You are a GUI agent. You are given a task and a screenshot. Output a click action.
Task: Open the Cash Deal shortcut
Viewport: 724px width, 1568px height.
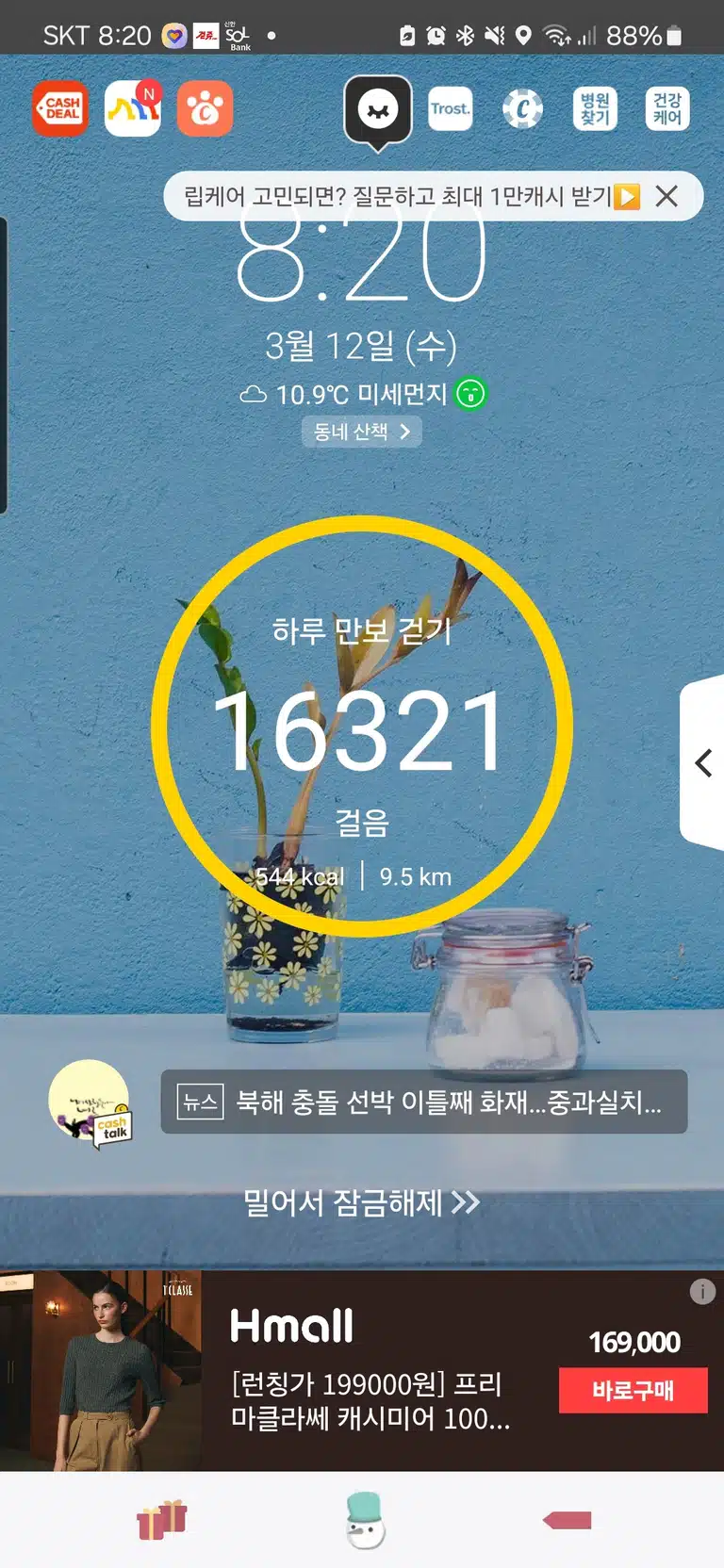[60, 108]
